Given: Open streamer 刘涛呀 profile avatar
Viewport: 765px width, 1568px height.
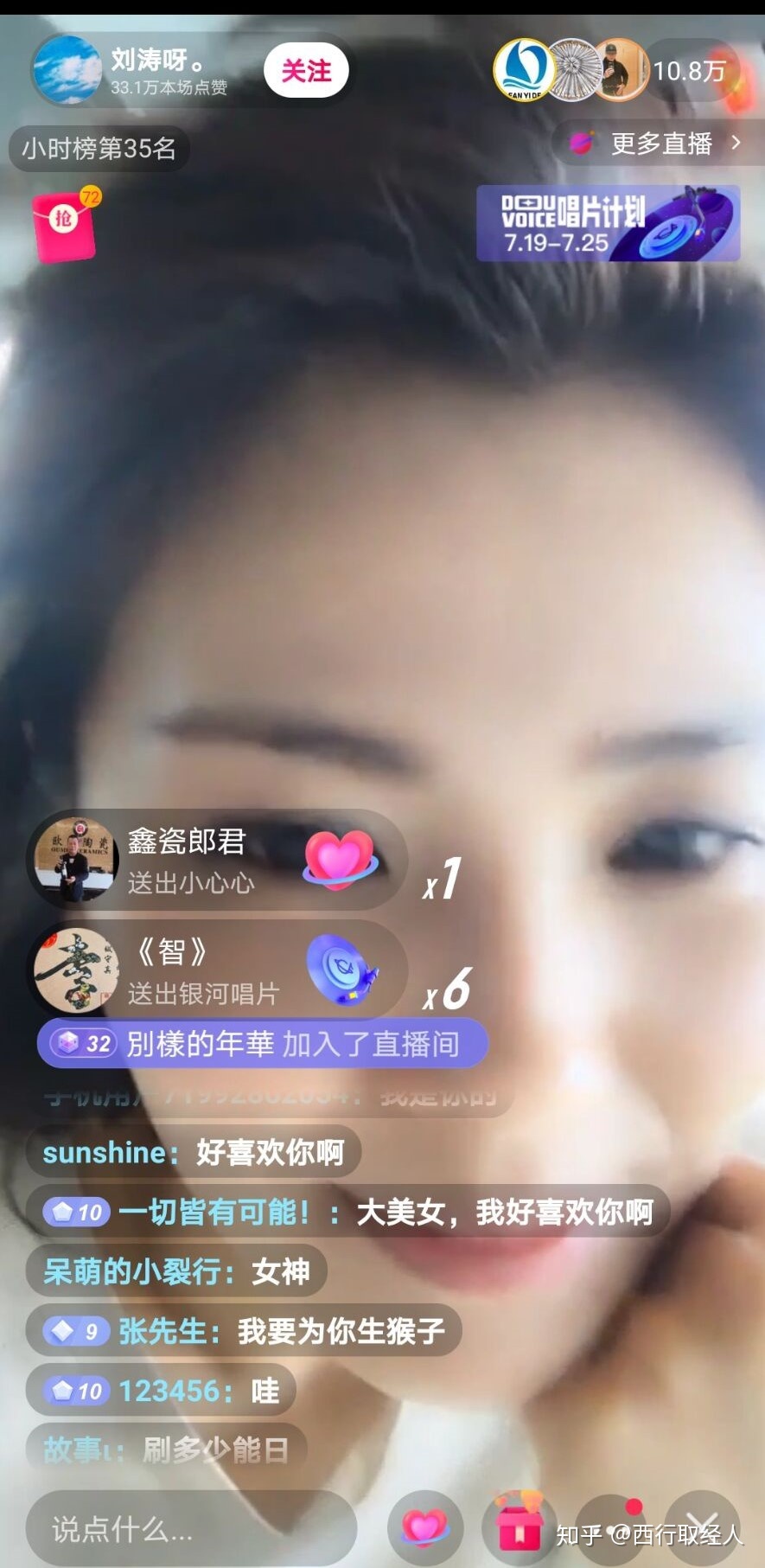Looking at the screenshot, I should point(67,71).
